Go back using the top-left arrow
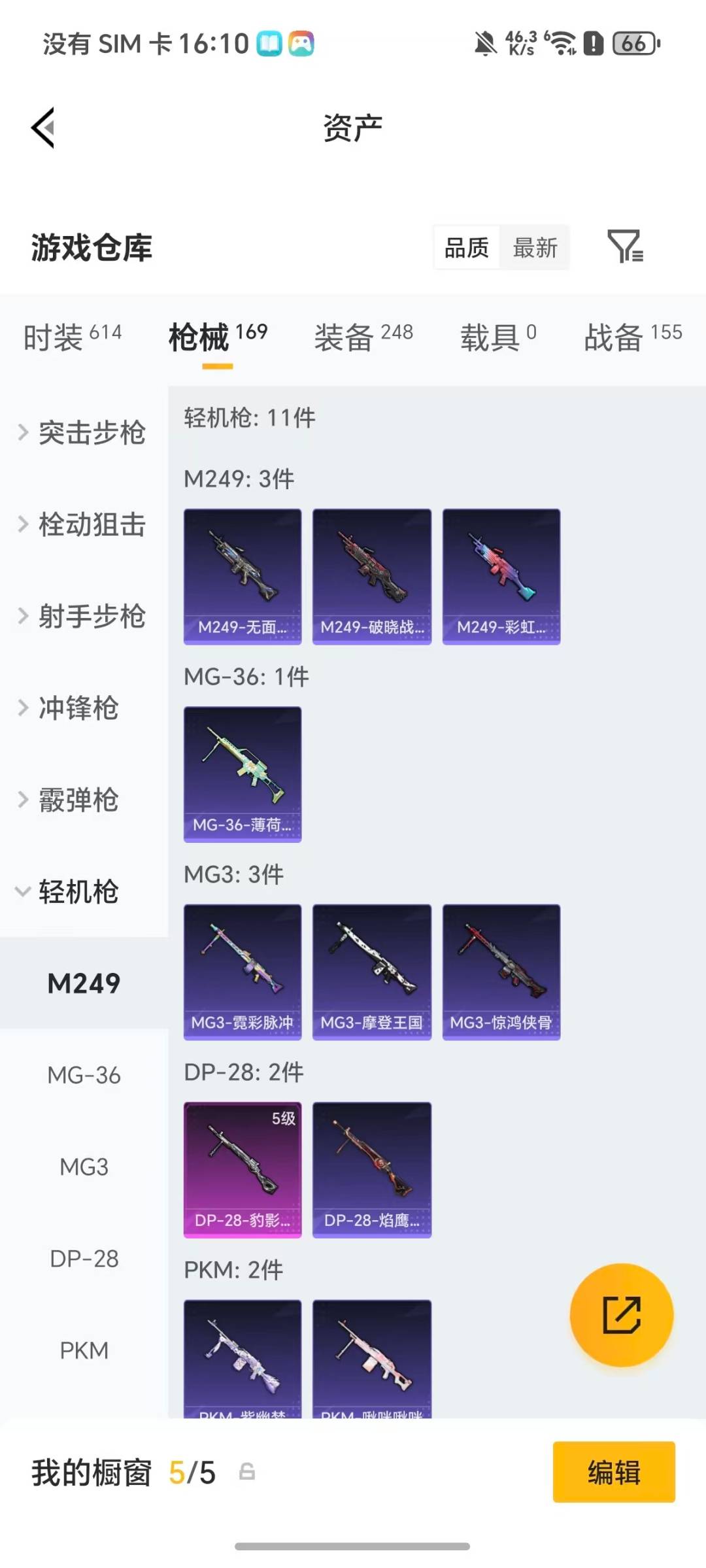706x1568 pixels. coord(43,128)
